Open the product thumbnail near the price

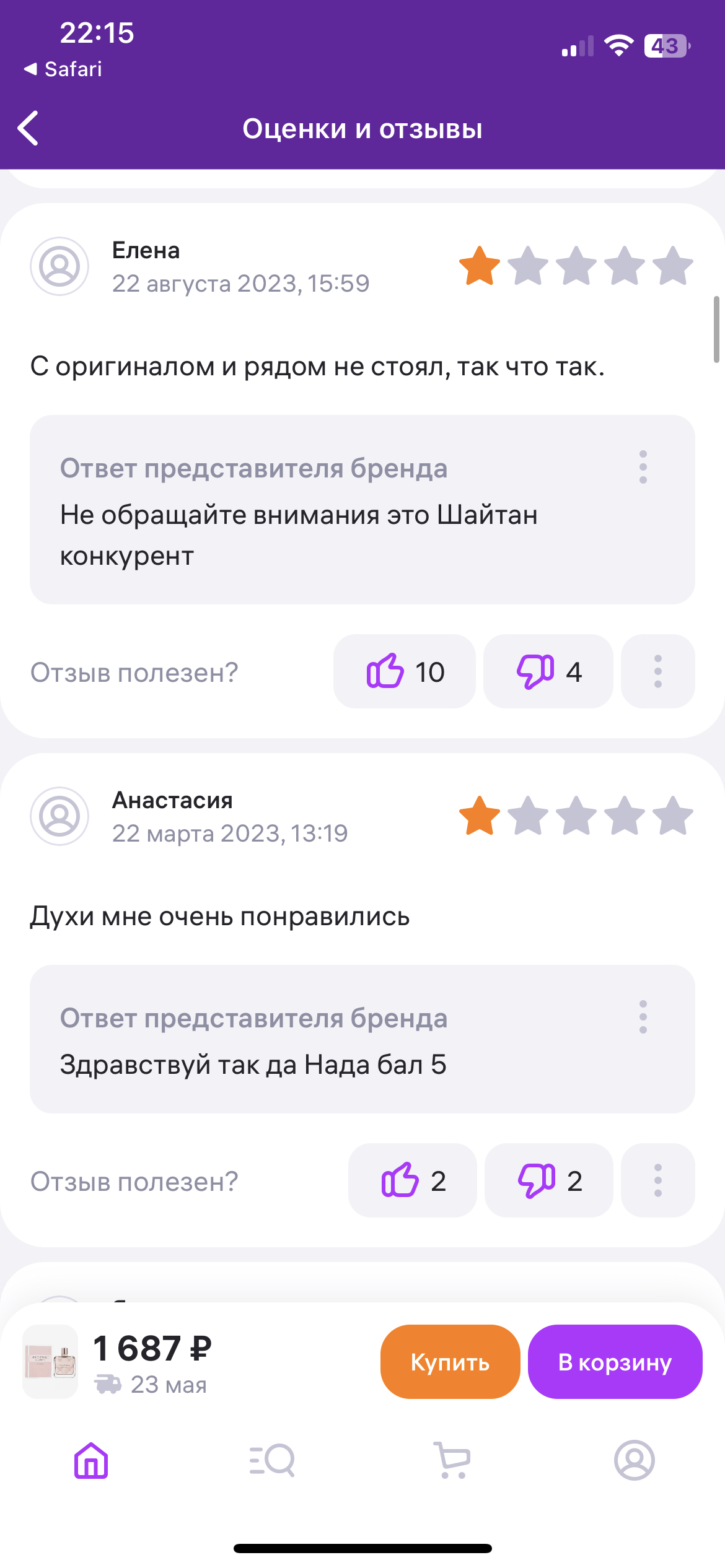tap(50, 1362)
